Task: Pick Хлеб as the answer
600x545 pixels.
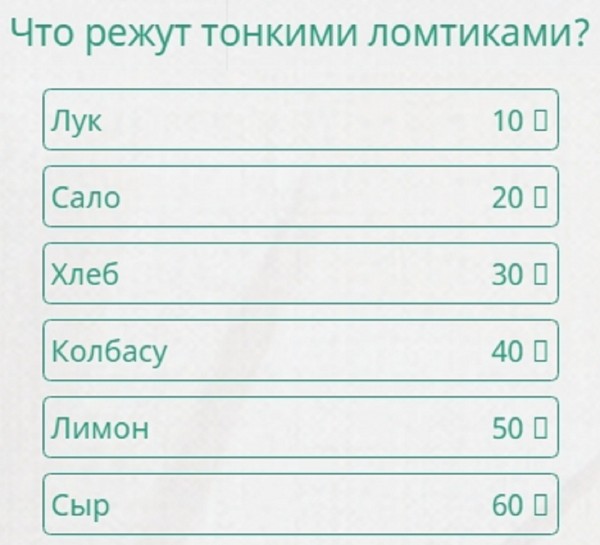Action: [x=300, y=274]
